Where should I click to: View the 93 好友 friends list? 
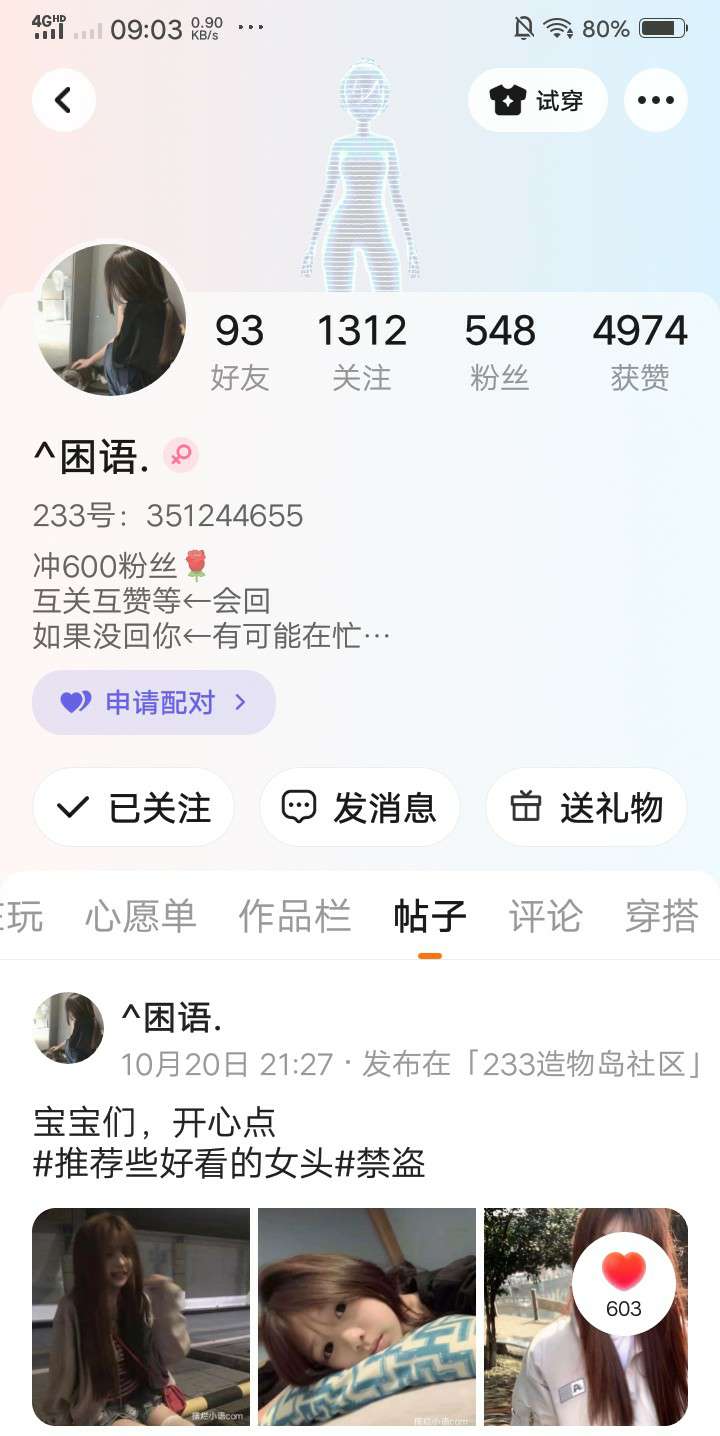pos(239,350)
